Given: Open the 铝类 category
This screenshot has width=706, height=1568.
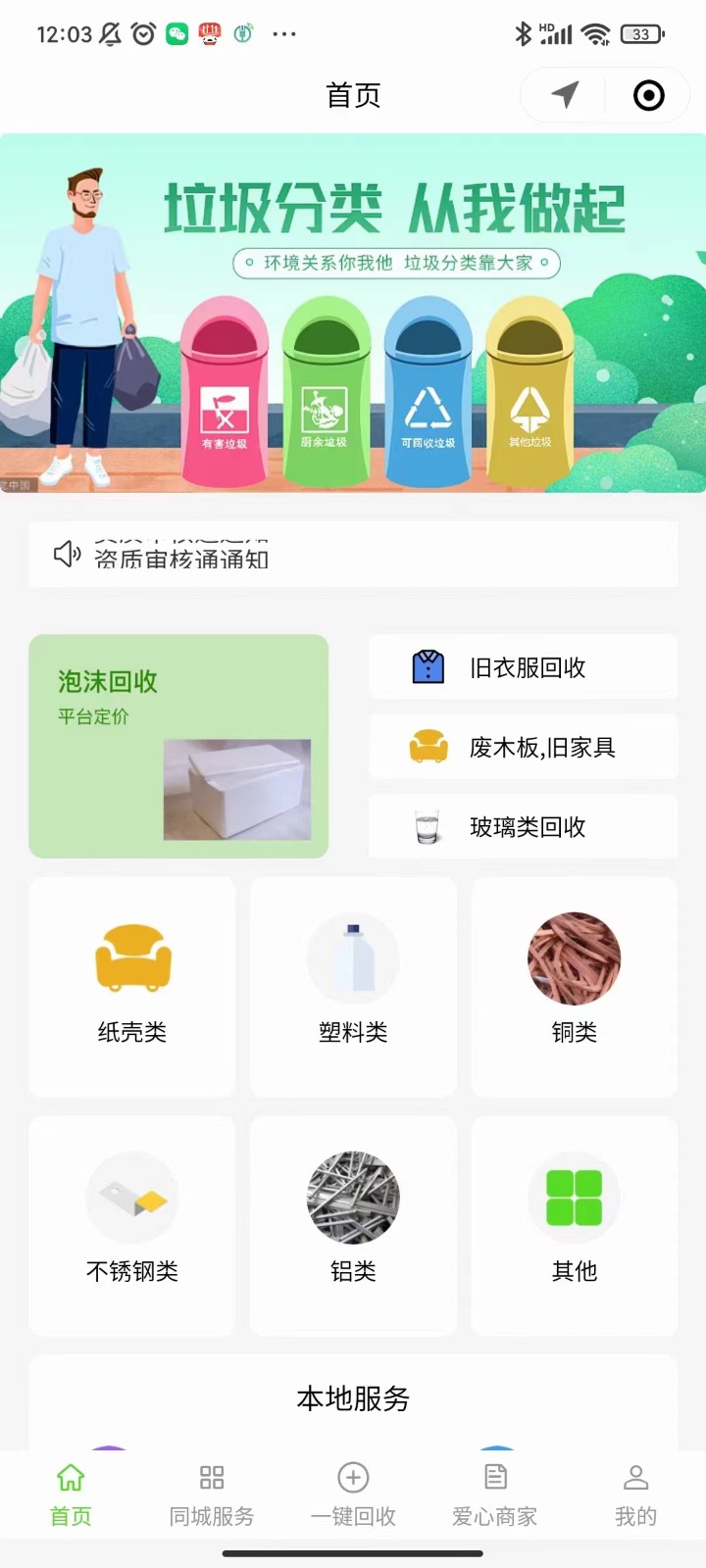Looking at the screenshot, I should point(353,1225).
